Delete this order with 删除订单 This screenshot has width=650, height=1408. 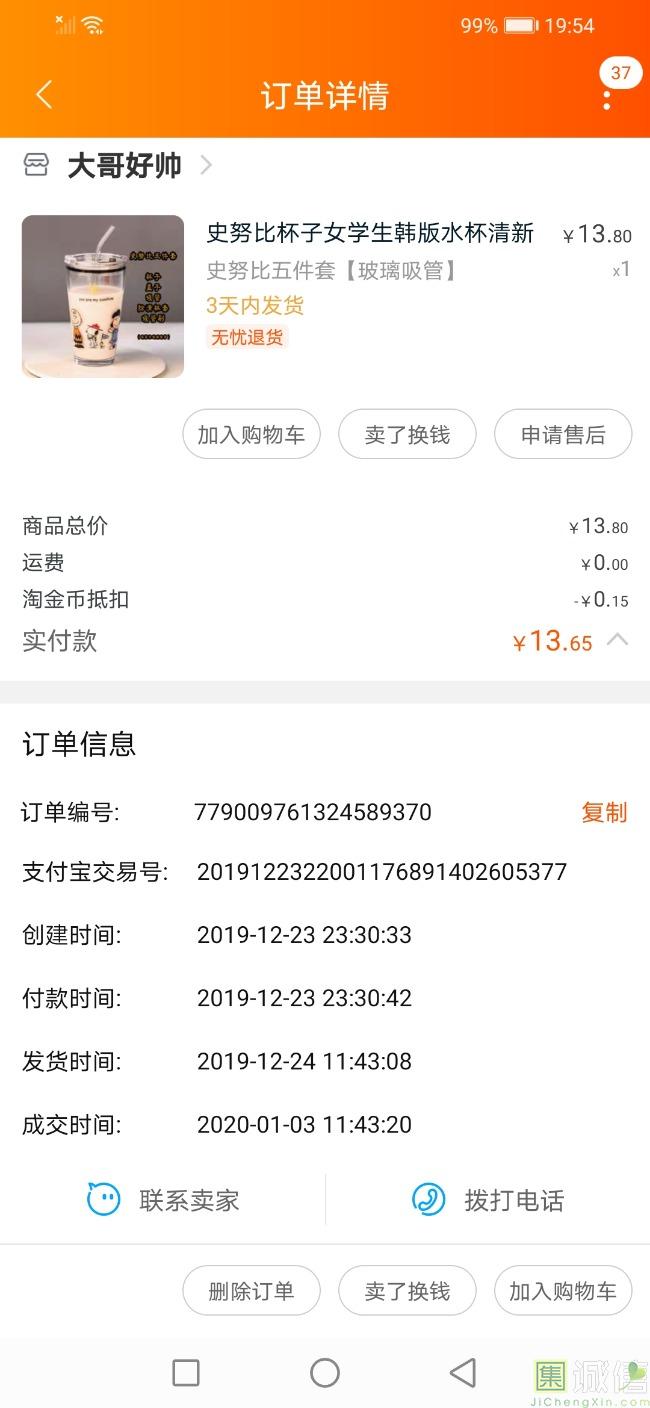[x=251, y=1291]
